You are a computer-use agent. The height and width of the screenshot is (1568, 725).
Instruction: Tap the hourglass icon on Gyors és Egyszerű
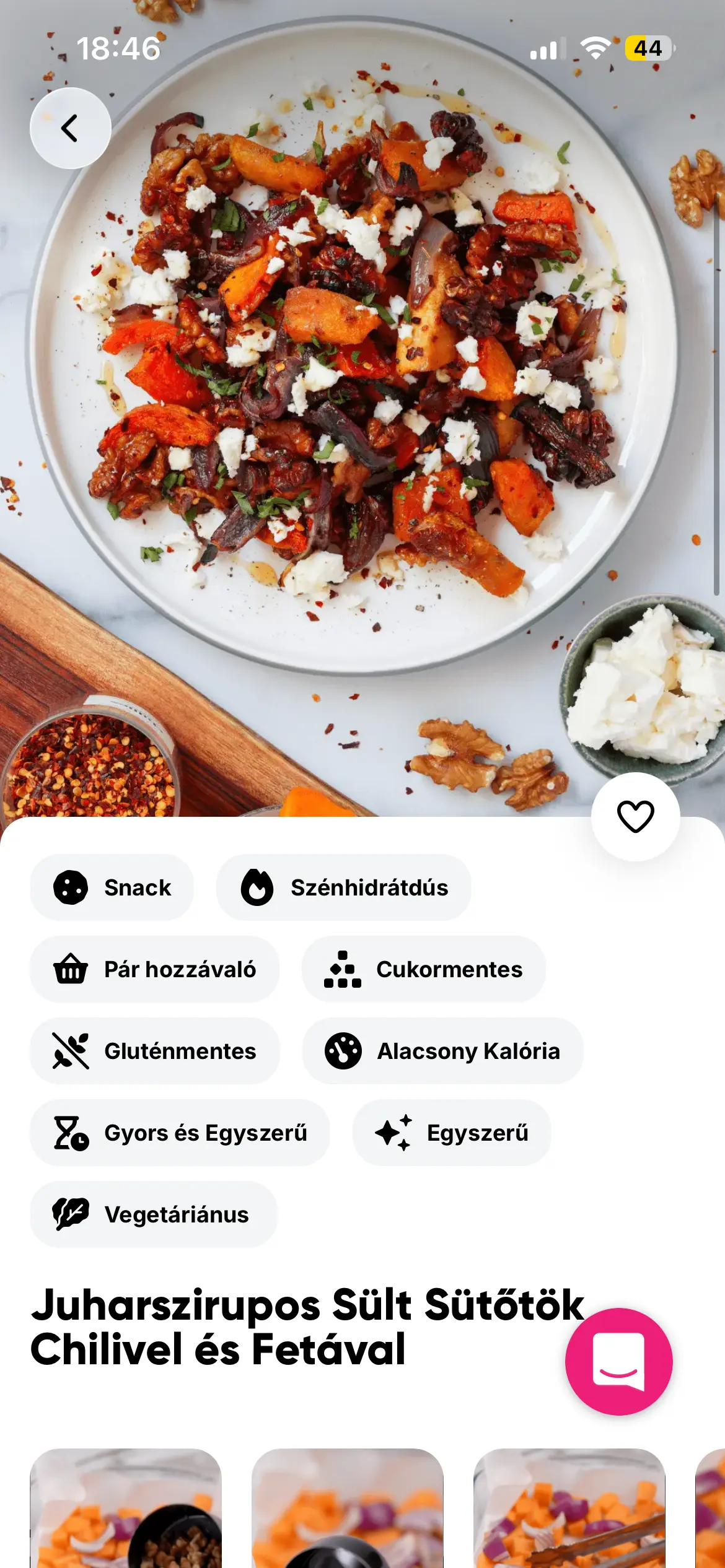[x=71, y=1133]
